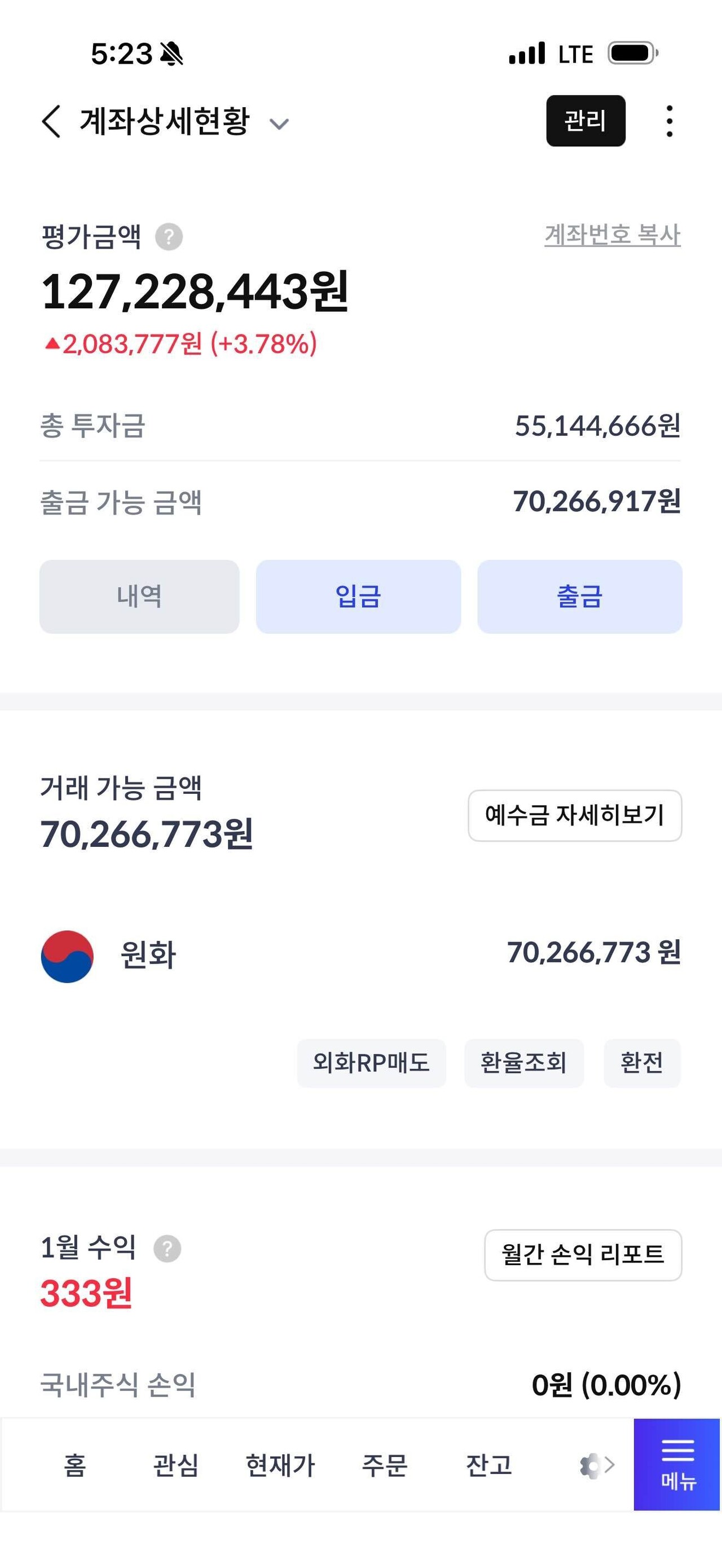The image size is (722, 1568).
Task: Open the three-dot more options menu
Action: [670, 121]
